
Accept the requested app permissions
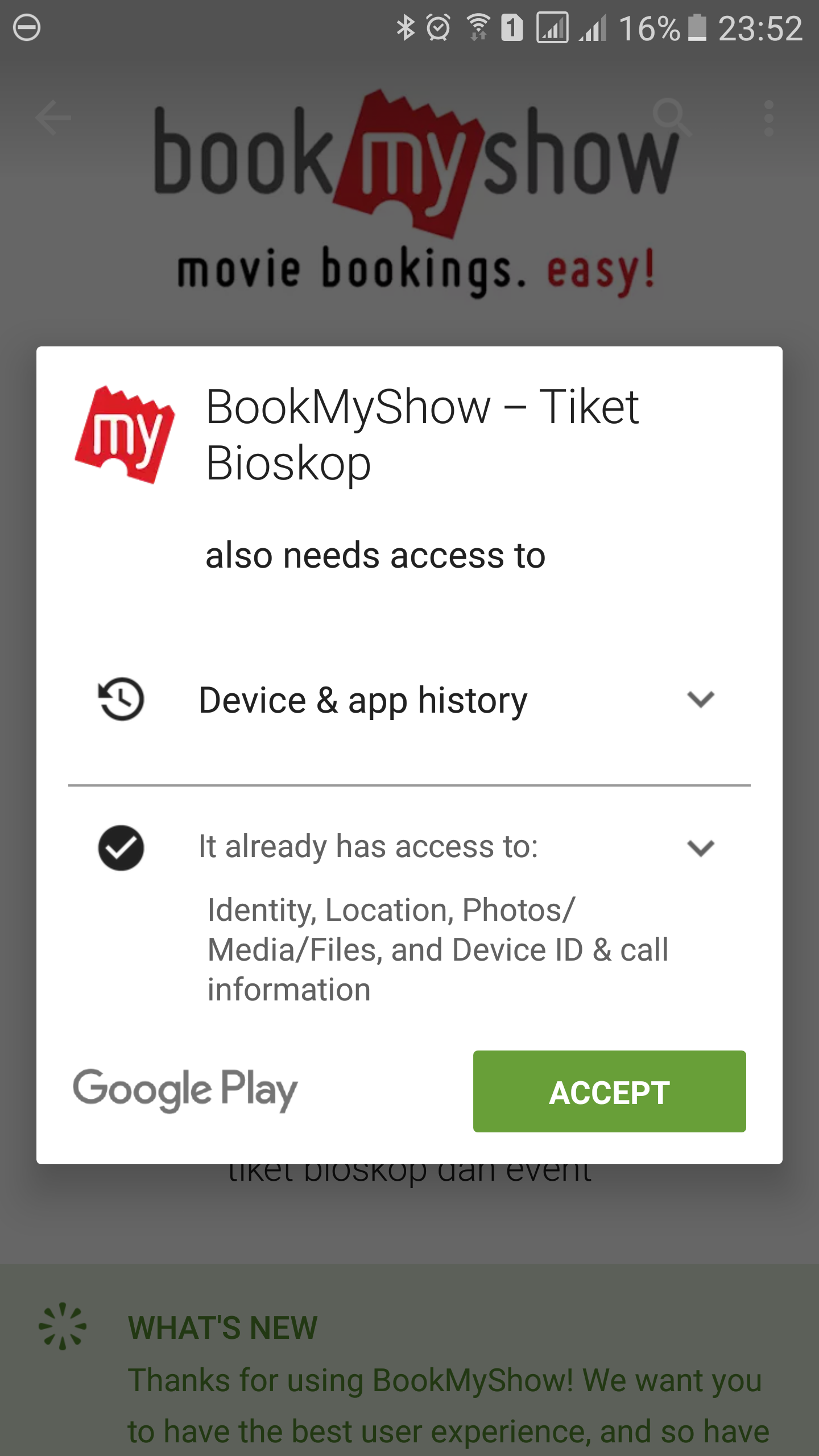pos(609,1091)
